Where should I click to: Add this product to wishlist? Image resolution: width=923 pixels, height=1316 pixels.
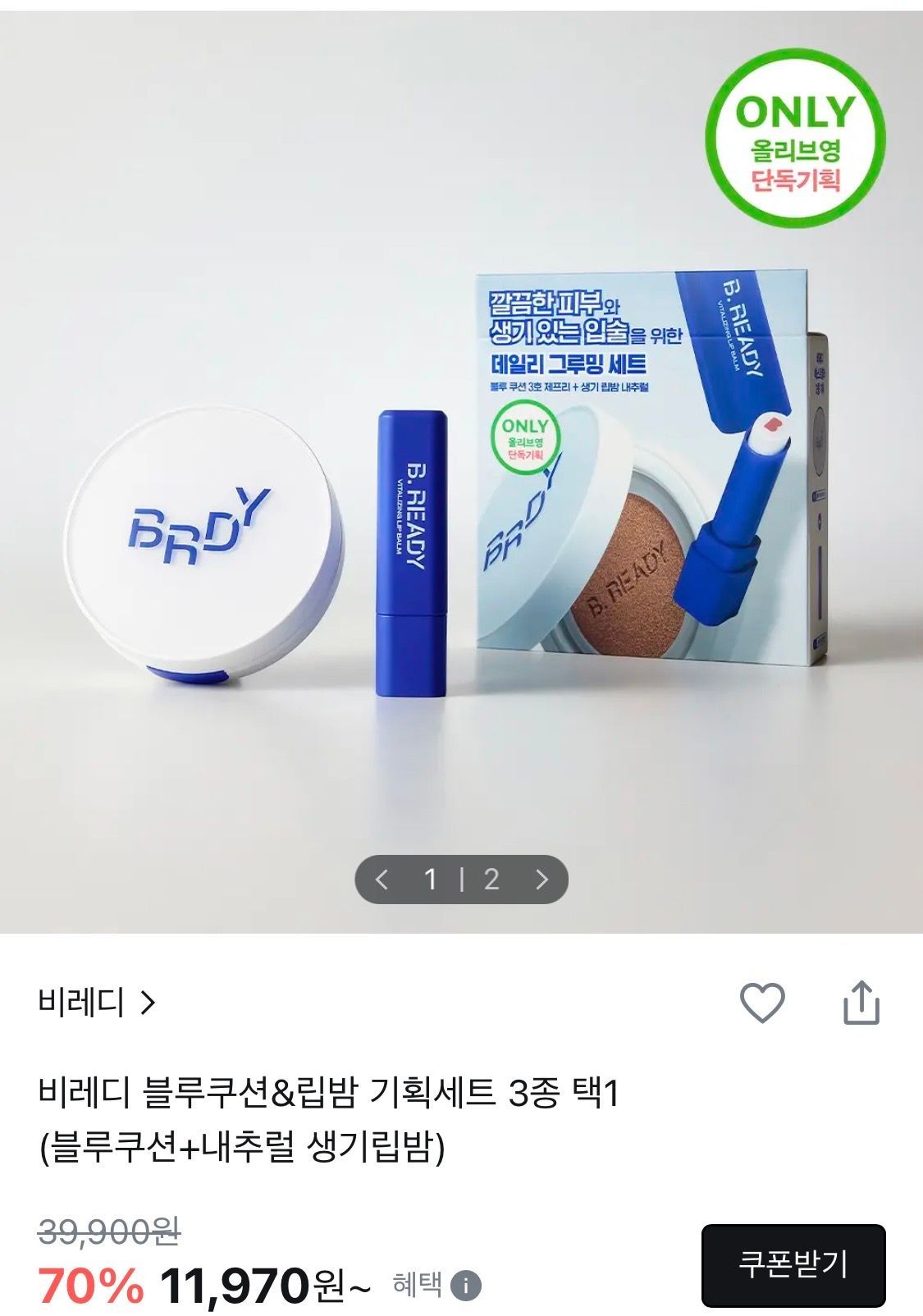pos(762,1002)
